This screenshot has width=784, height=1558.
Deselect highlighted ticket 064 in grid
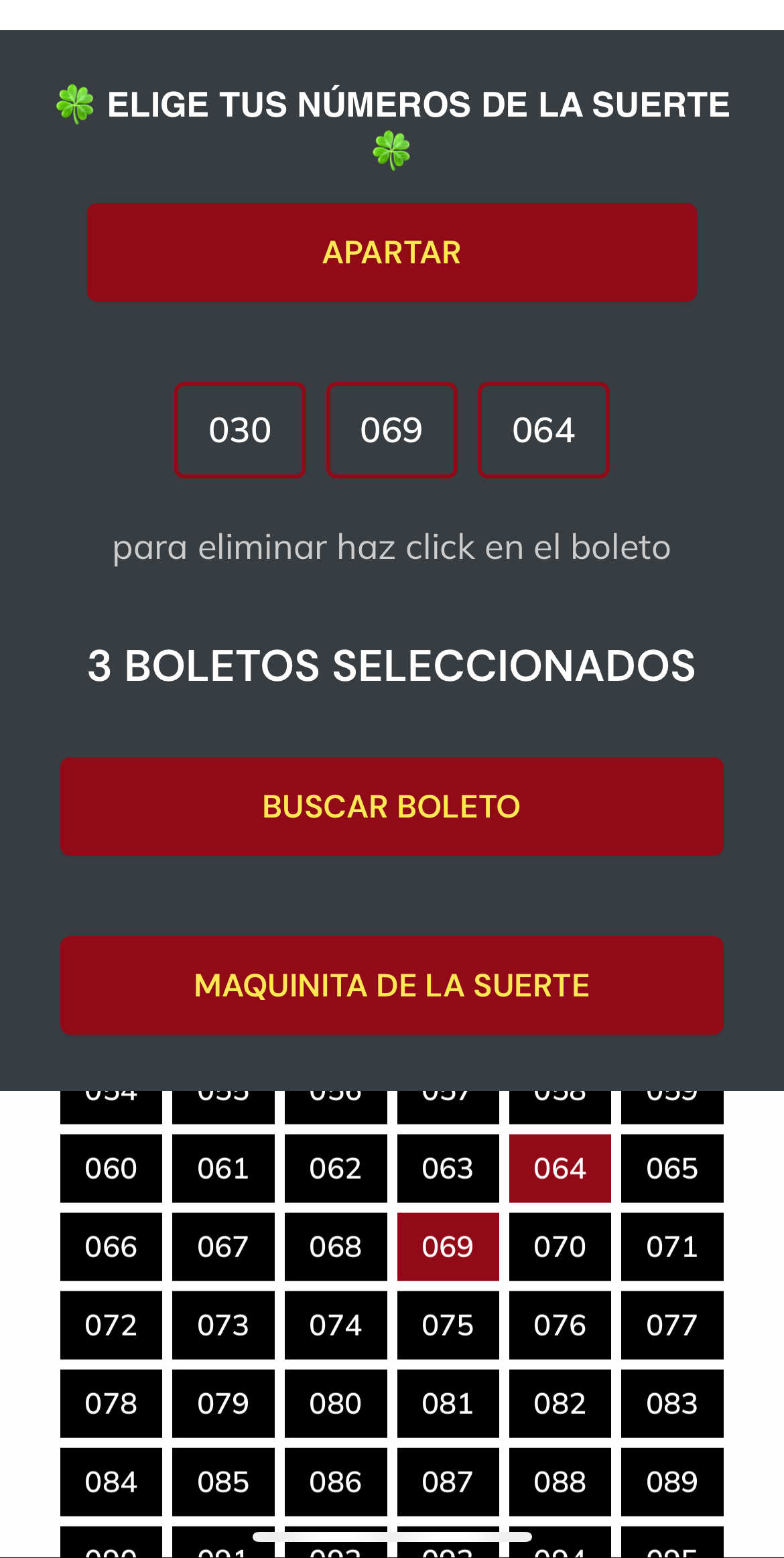(560, 1168)
